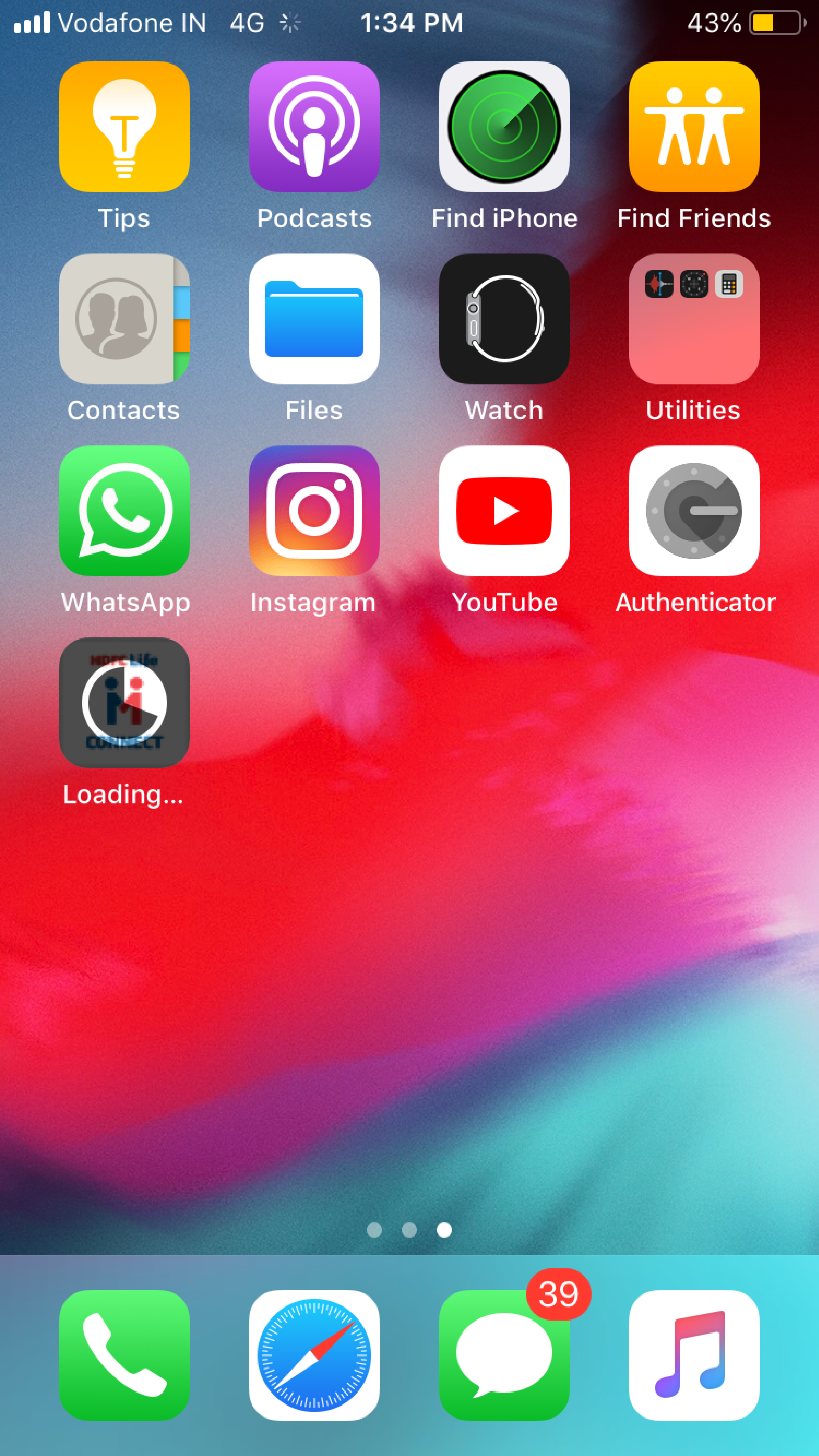Launch WhatsApp
The width and height of the screenshot is (819, 1456).
coord(124,511)
